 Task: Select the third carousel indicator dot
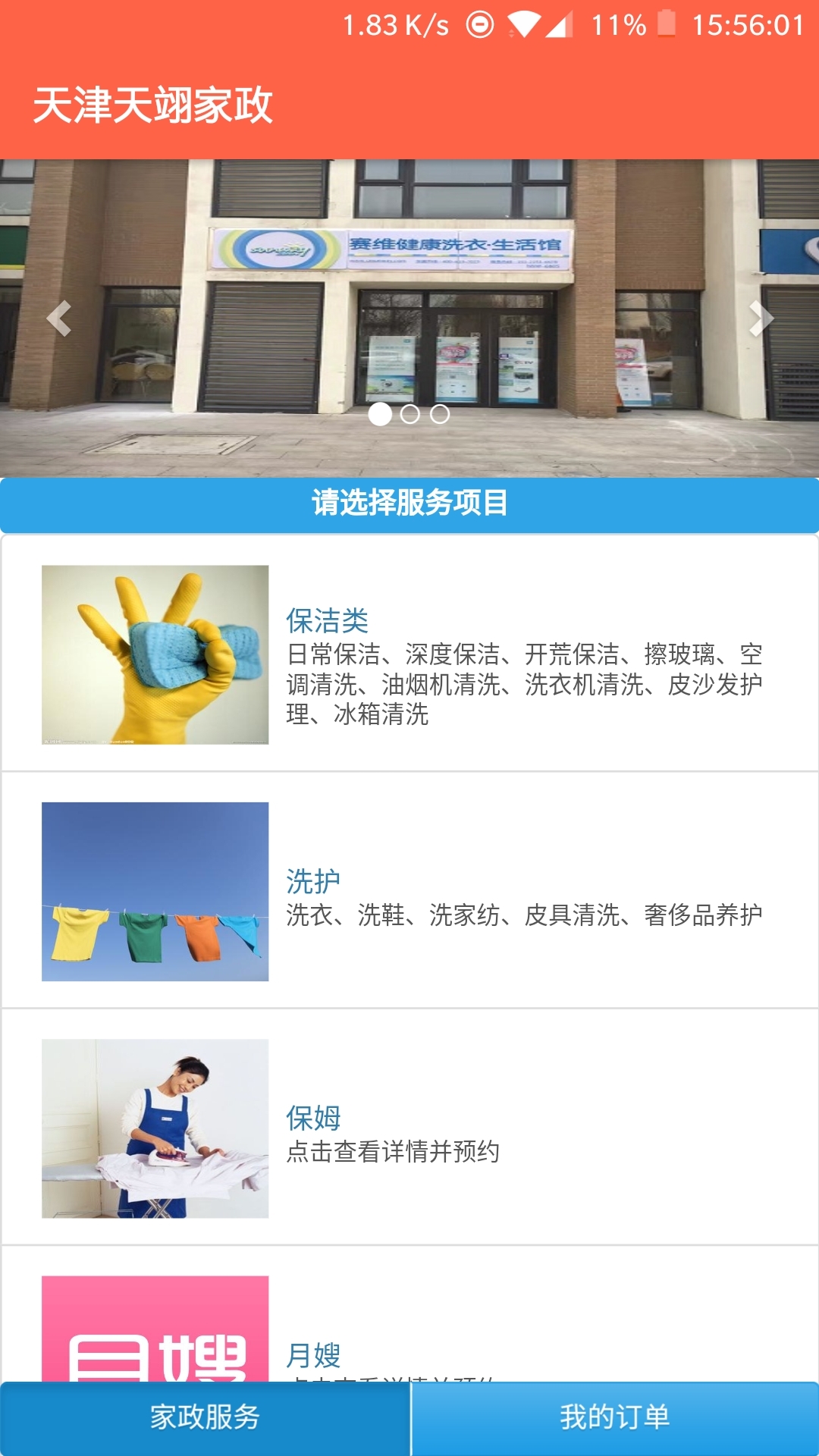click(x=438, y=415)
